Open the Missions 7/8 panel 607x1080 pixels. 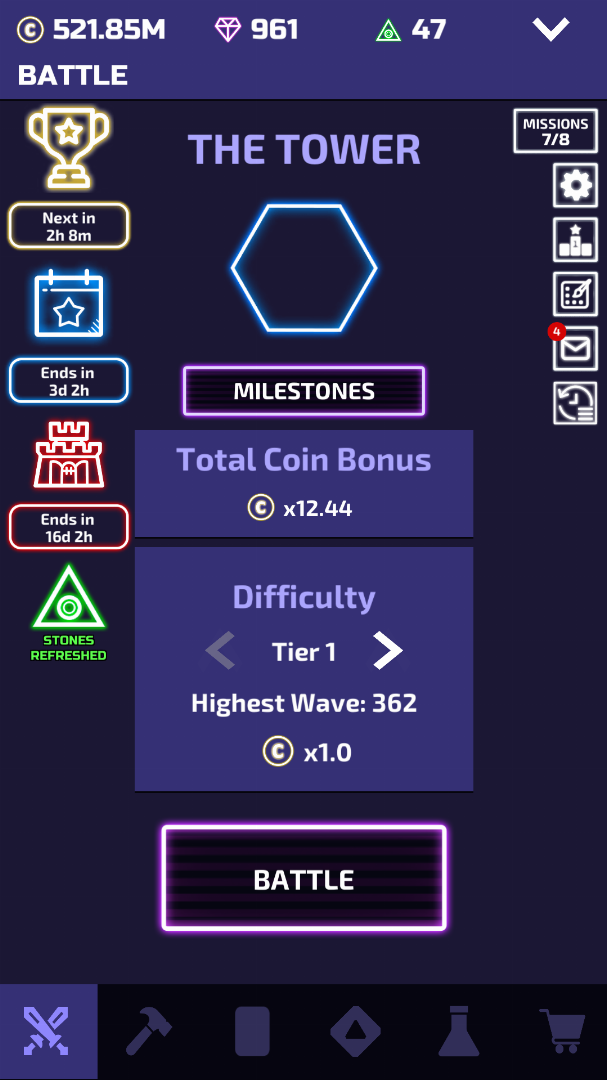(555, 131)
